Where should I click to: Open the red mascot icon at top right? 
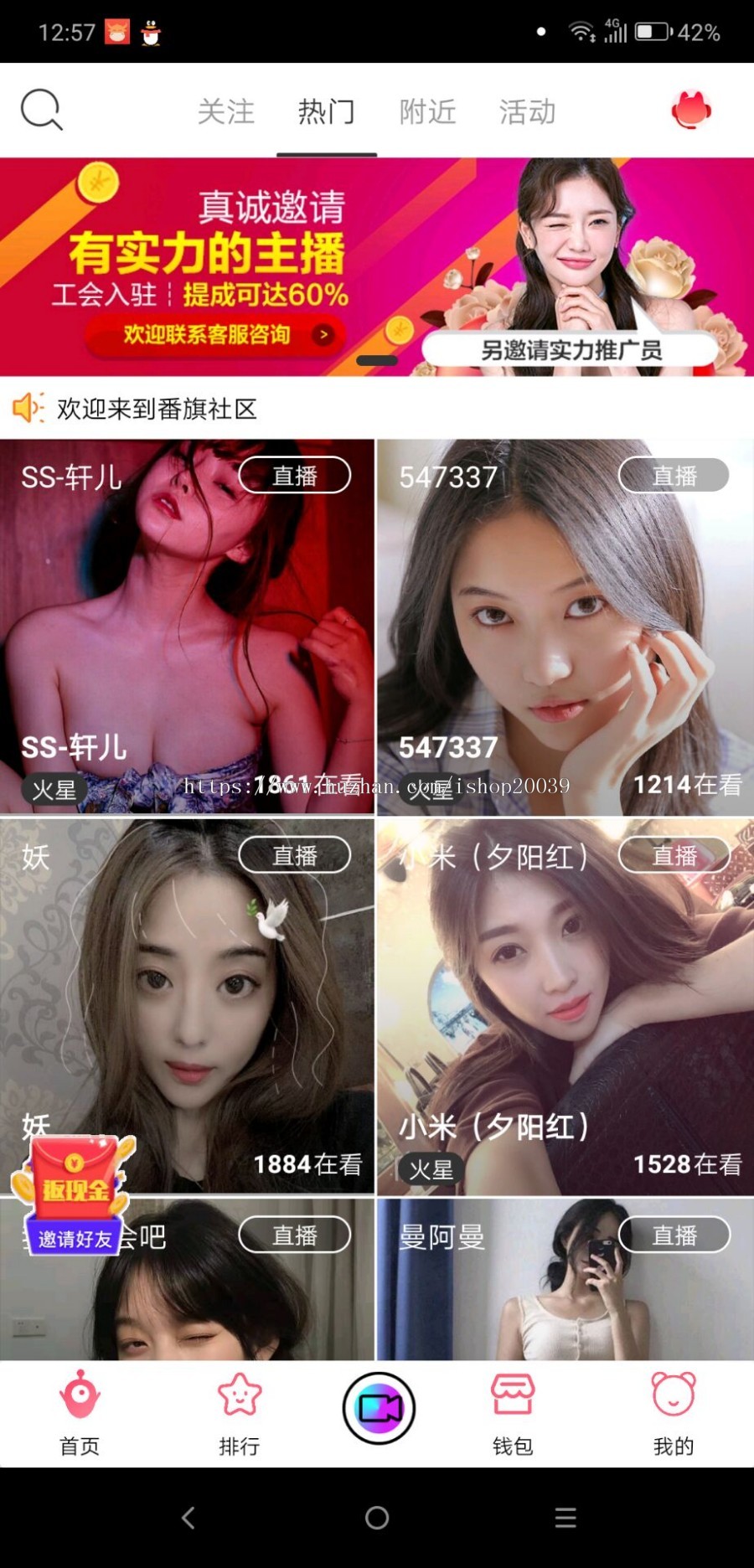click(x=691, y=111)
